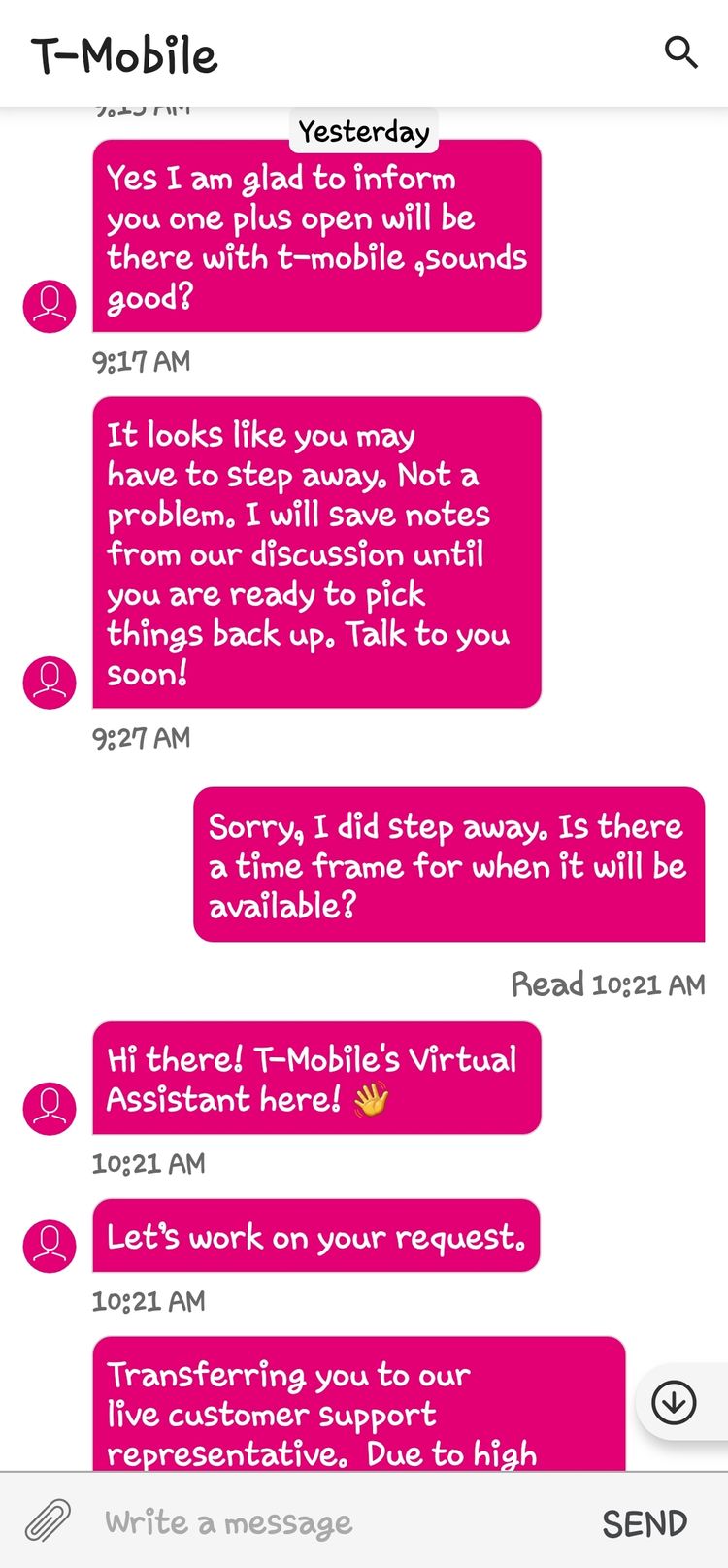Tap the paperclip attach icon
The width and height of the screenshot is (728, 1568).
click(x=47, y=1521)
